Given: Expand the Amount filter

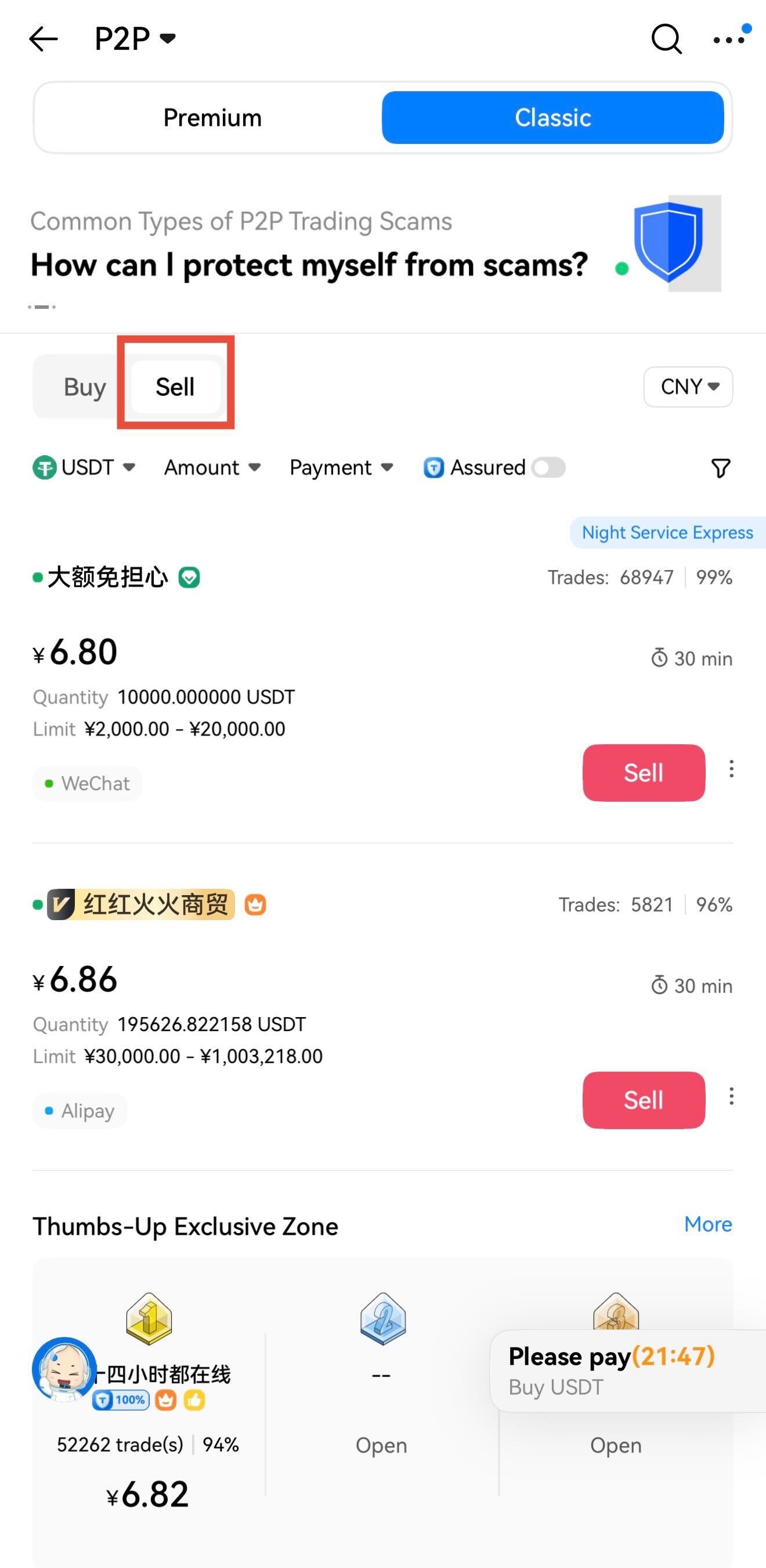Looking at the screenshot, I should point(212,467).
